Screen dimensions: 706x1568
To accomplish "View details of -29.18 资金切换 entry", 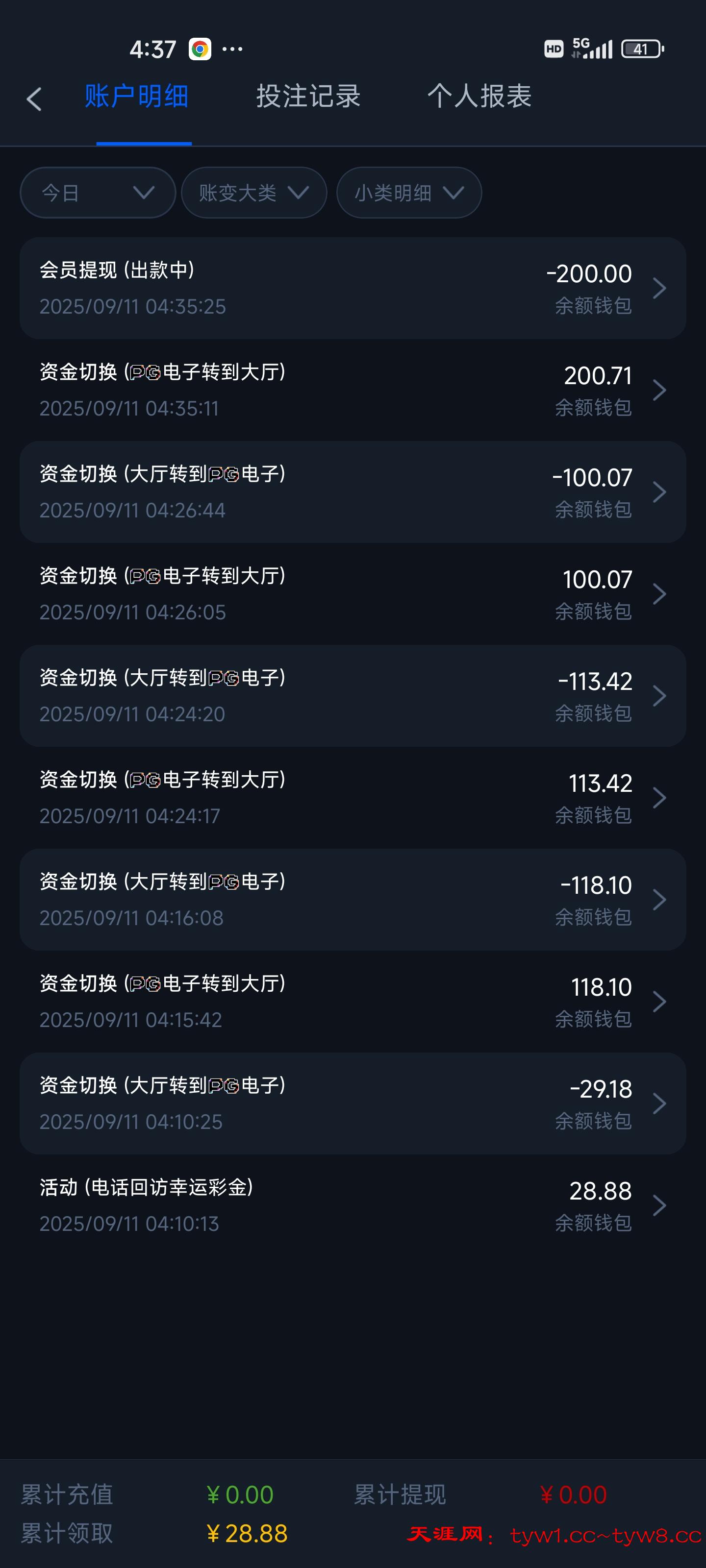I will tap(660, 1103).
